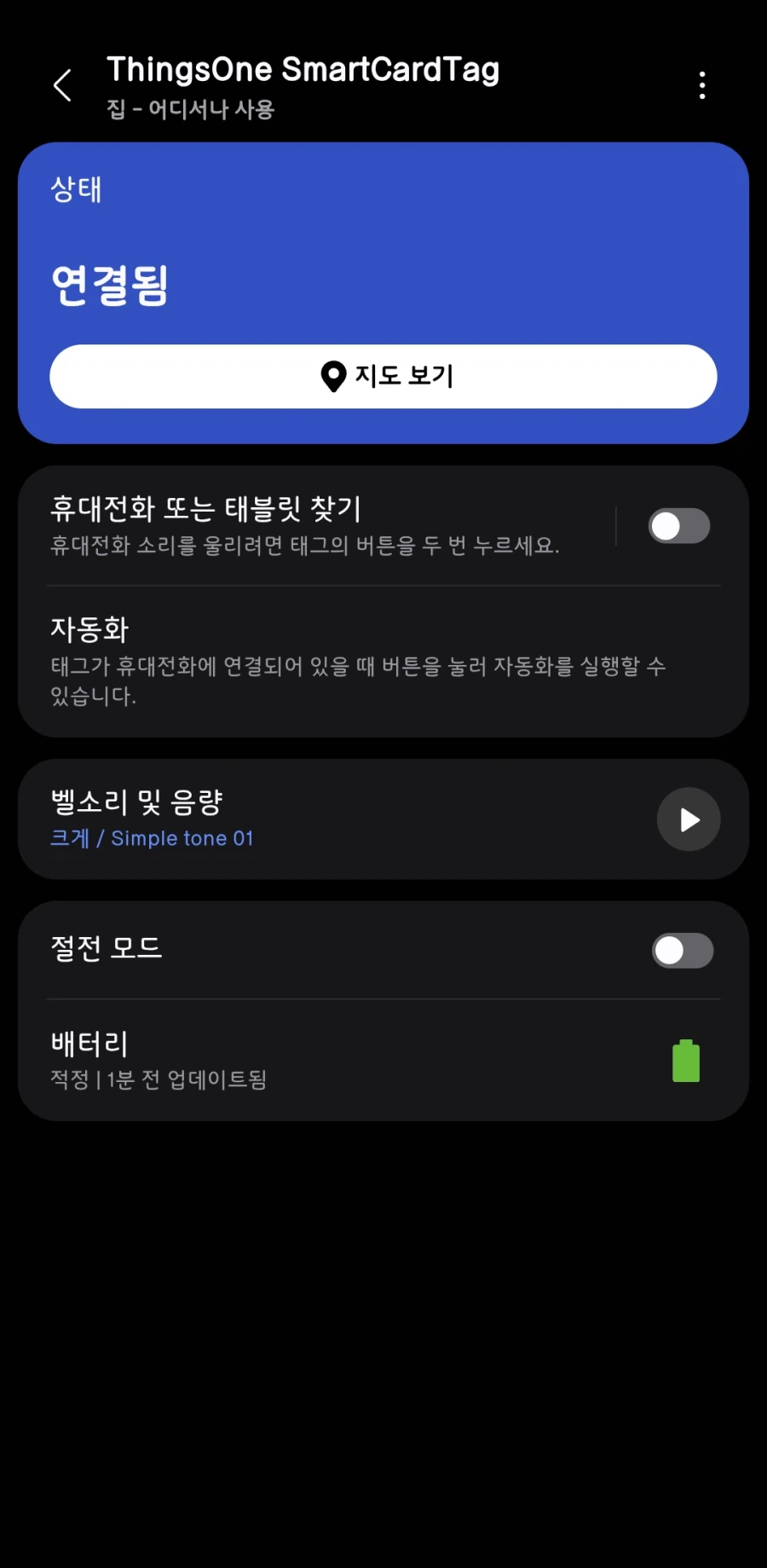Play the Simple tone 01 ringtone preview
The height and width of the screenshot is (1568, 767).
pyautogui.click(x=688, y=819)
